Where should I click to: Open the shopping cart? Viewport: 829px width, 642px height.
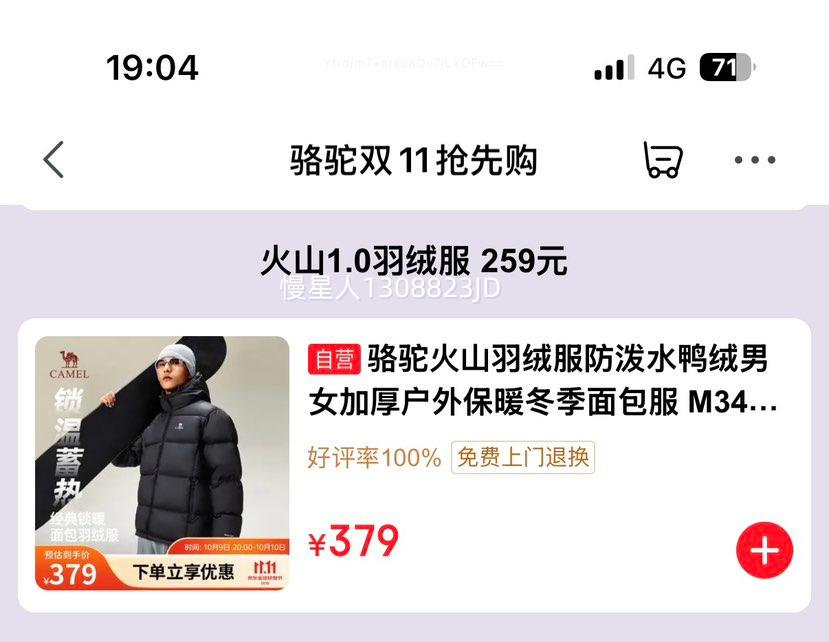point(662,160)
